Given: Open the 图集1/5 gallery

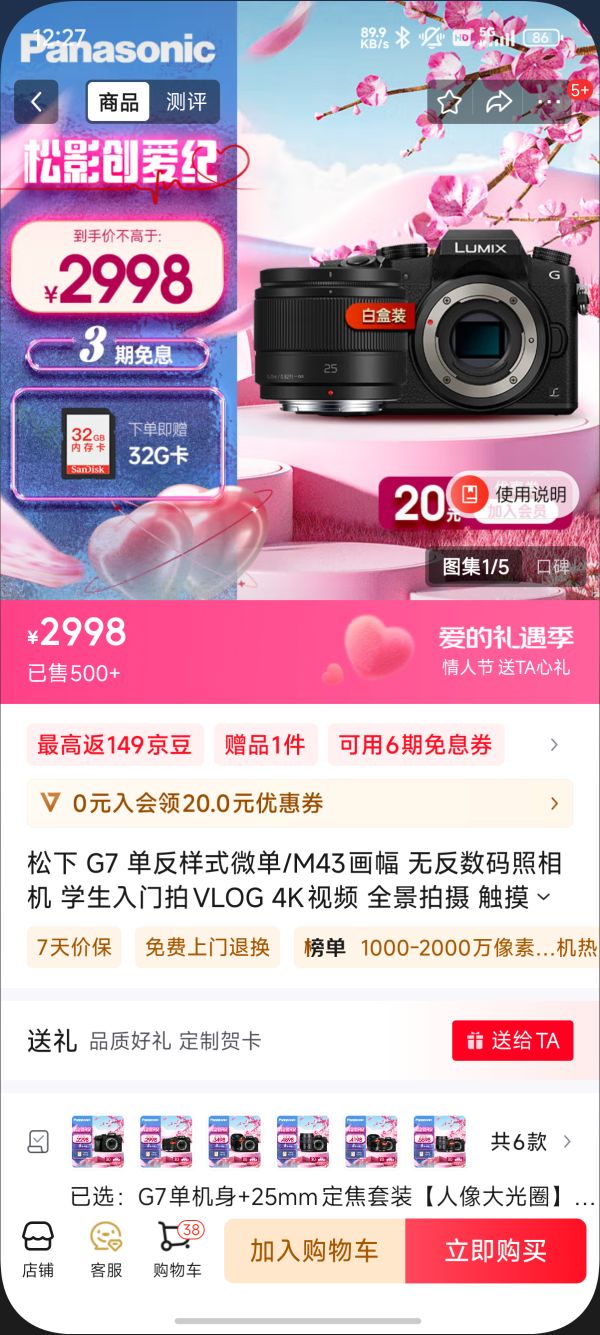Looking at the screenshot, I should coord(475,567).
